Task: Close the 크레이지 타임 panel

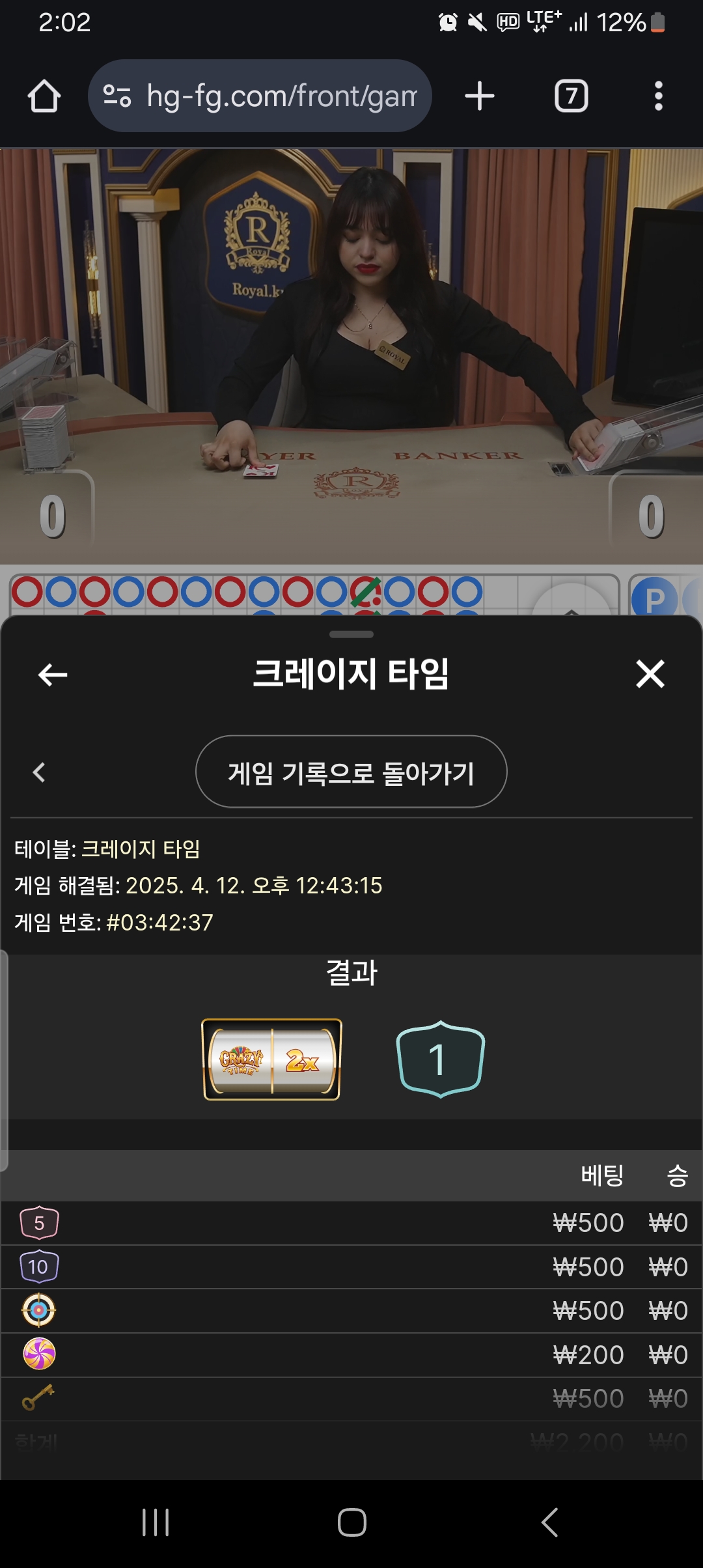Action: coord(650,674)
